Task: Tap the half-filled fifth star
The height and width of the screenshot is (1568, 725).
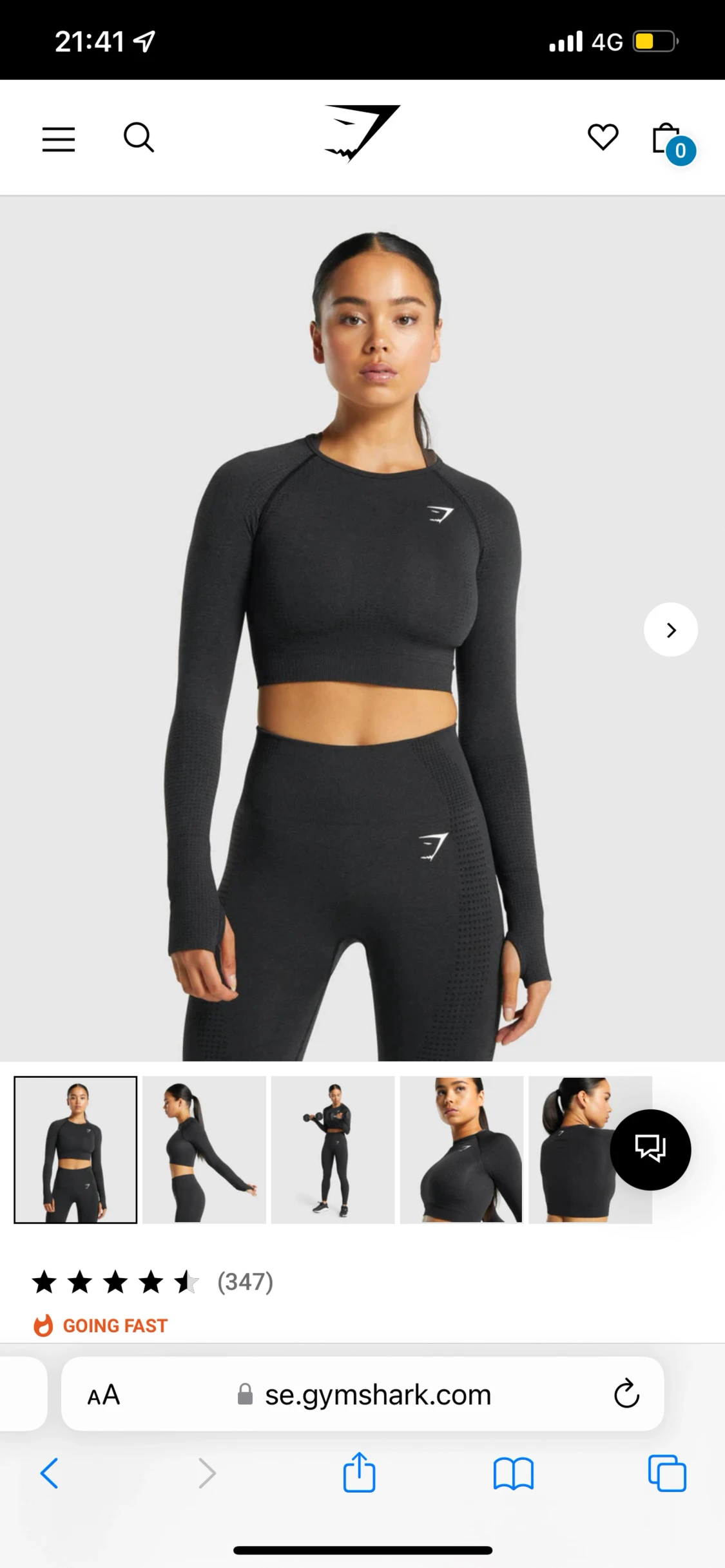Action: [x=187, y=1283]
